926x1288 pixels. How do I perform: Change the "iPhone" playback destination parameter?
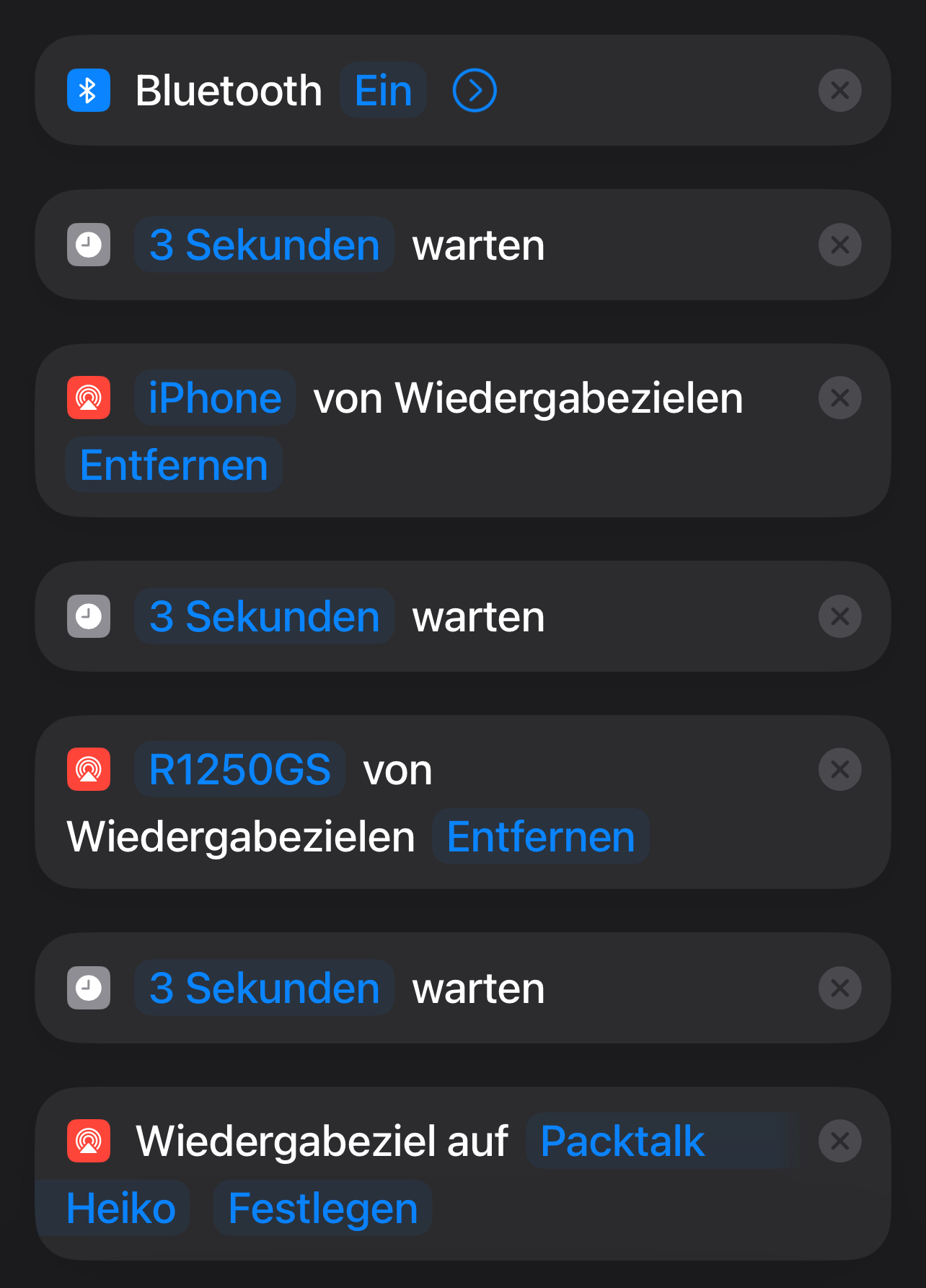tap(215, 398)
